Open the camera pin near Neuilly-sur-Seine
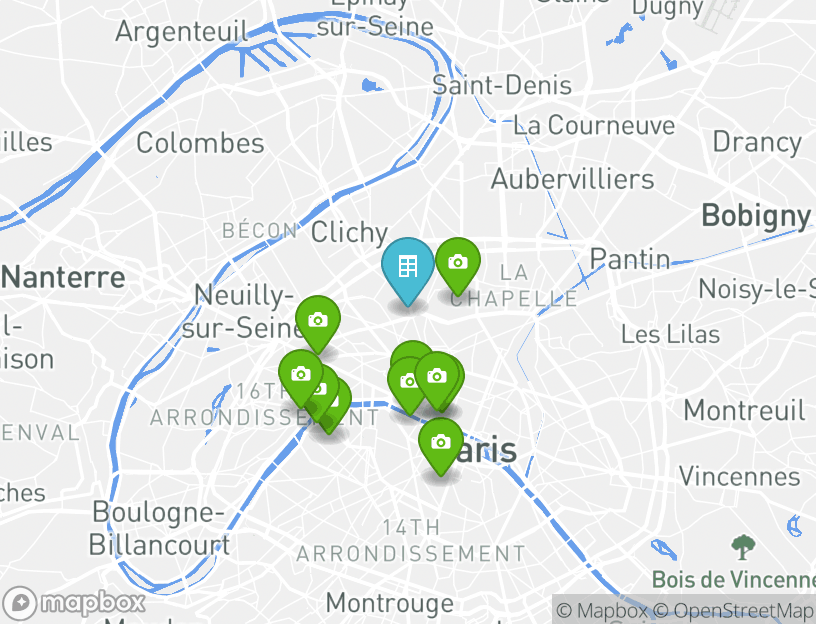The width and height of the screenshot is (816, 624). point(318,321)
